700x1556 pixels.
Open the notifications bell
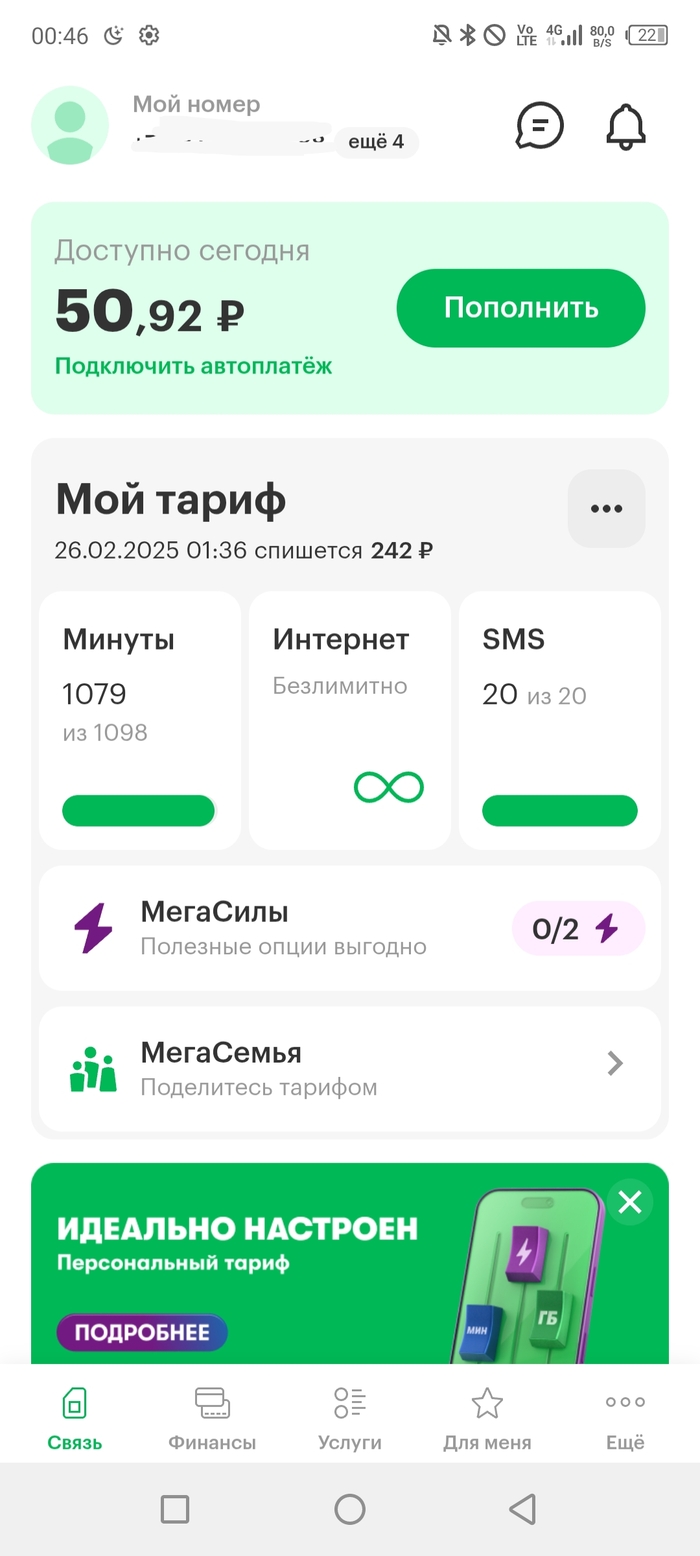click(627, 126)
